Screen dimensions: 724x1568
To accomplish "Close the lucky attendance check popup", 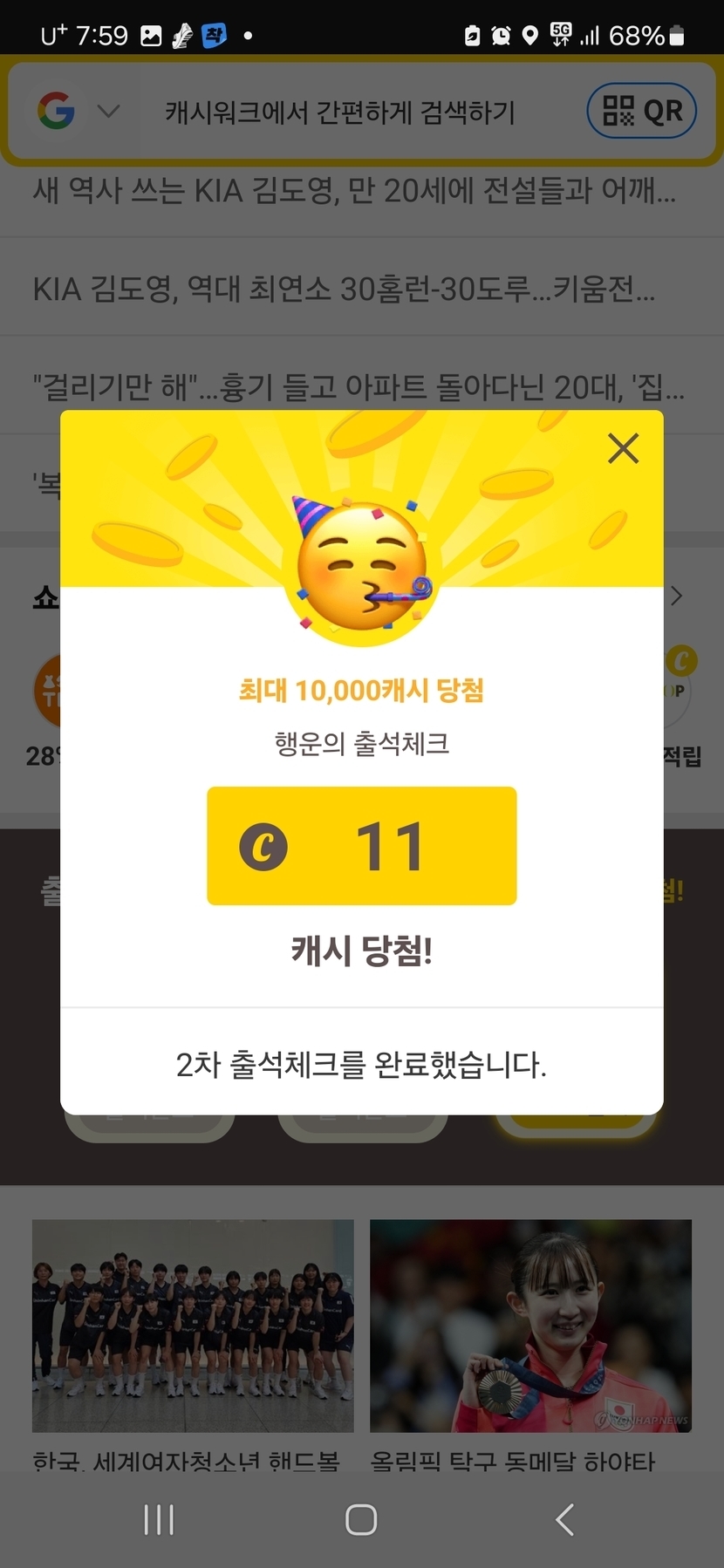I will [623, 448].
